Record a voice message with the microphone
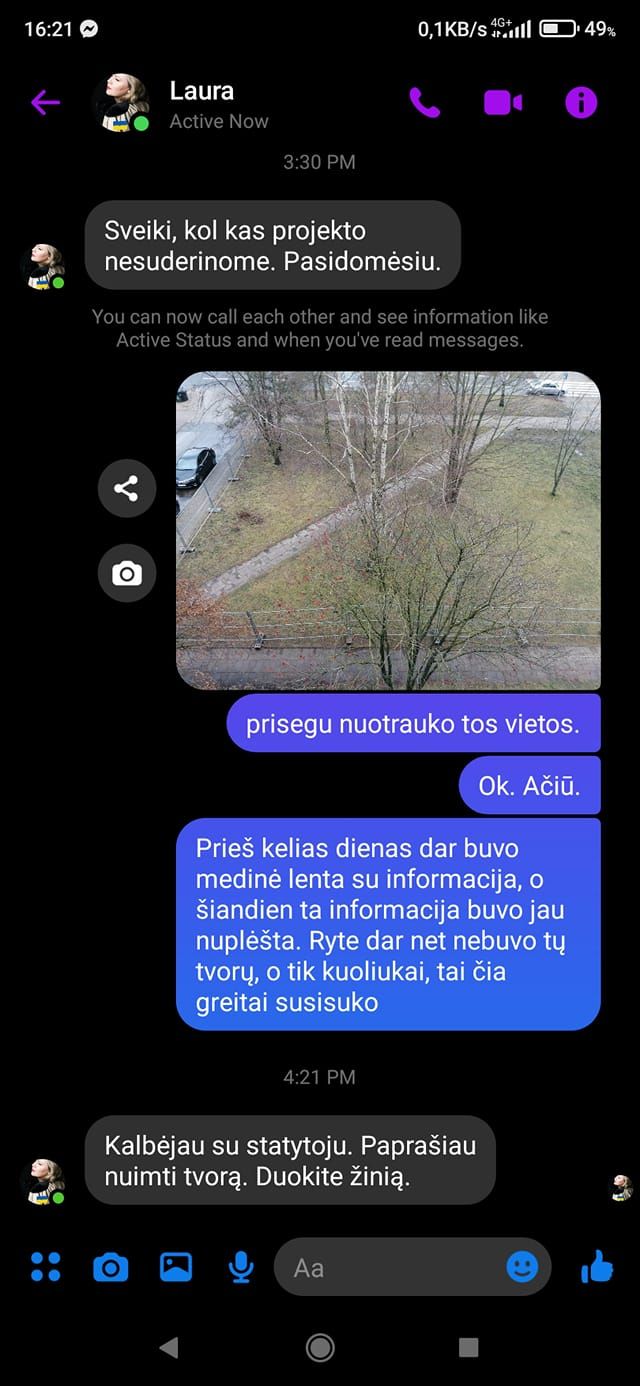Screen dimensions: 640x1386 (240, 1267)
